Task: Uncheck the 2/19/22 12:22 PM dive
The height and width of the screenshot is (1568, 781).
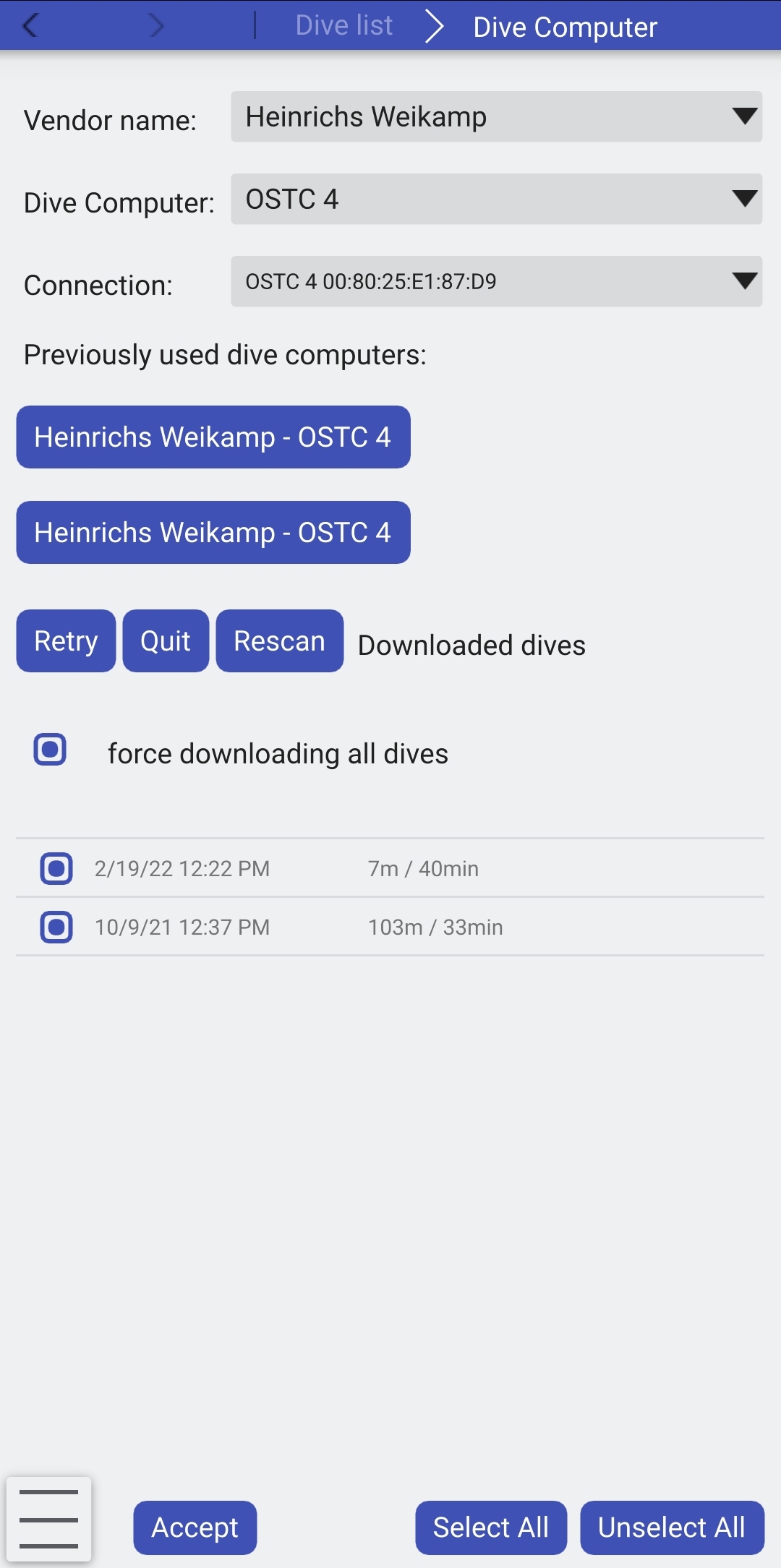Action: pyautogui.click(x=56, y=869)
